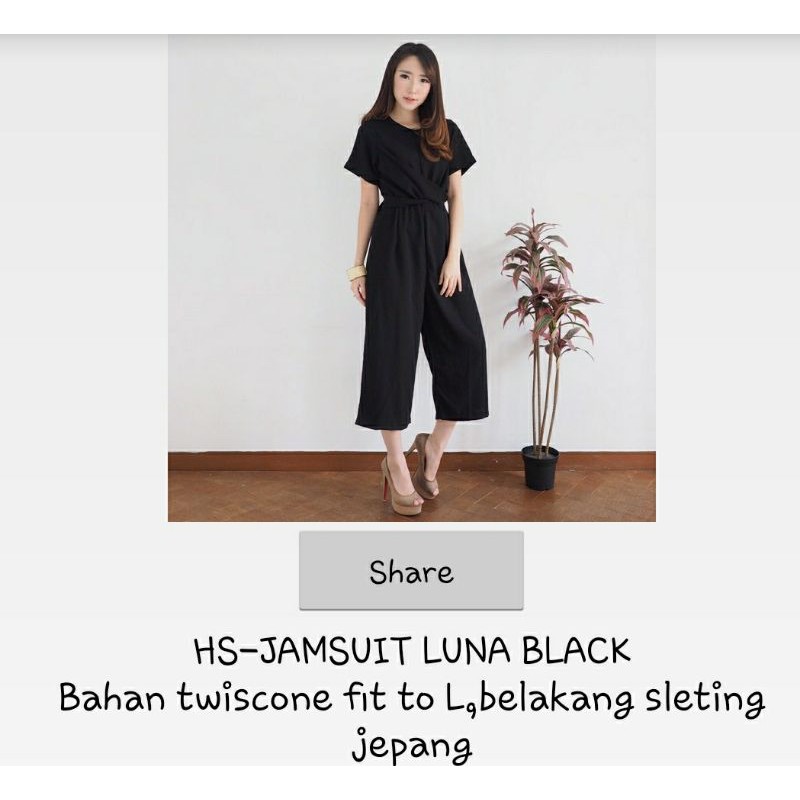Open the Jamsuit Luna Black product photo
Screen dimensions: 800x800
tap(411, 278)
